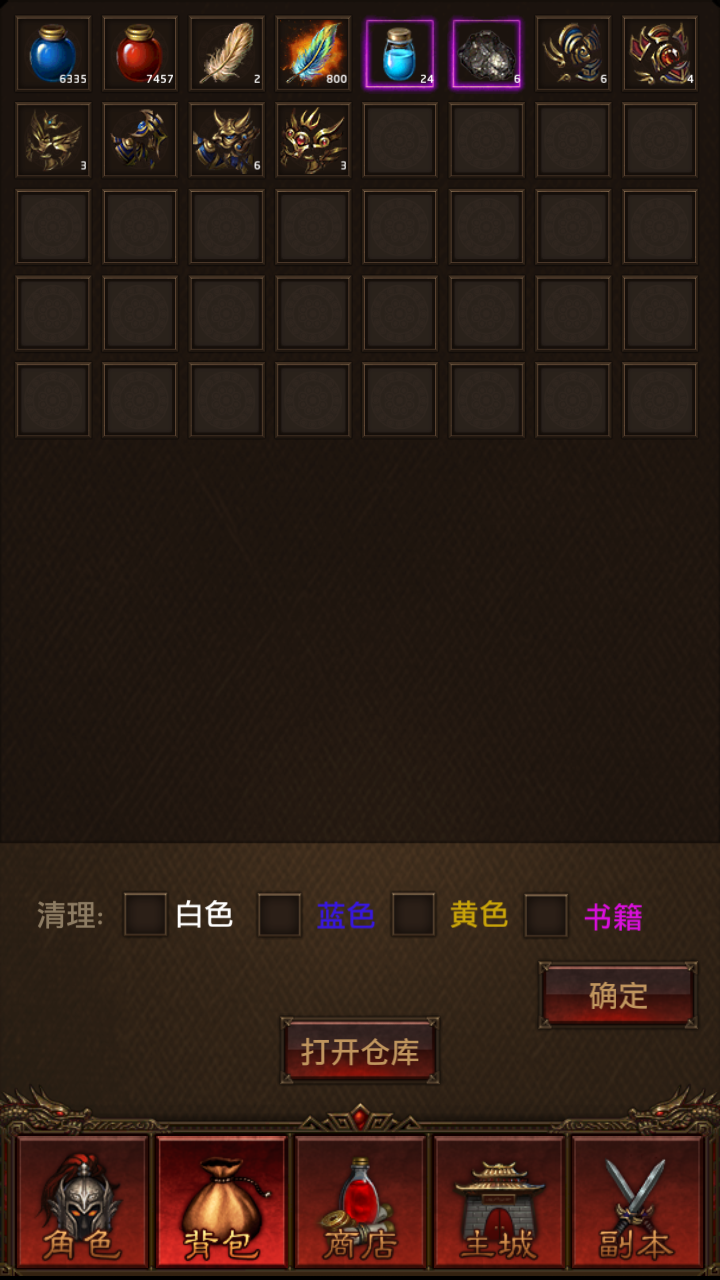Check the 黄色 cleanup checkbox
This screenshot has height=1280, width=720.
(x=413, y=914)
